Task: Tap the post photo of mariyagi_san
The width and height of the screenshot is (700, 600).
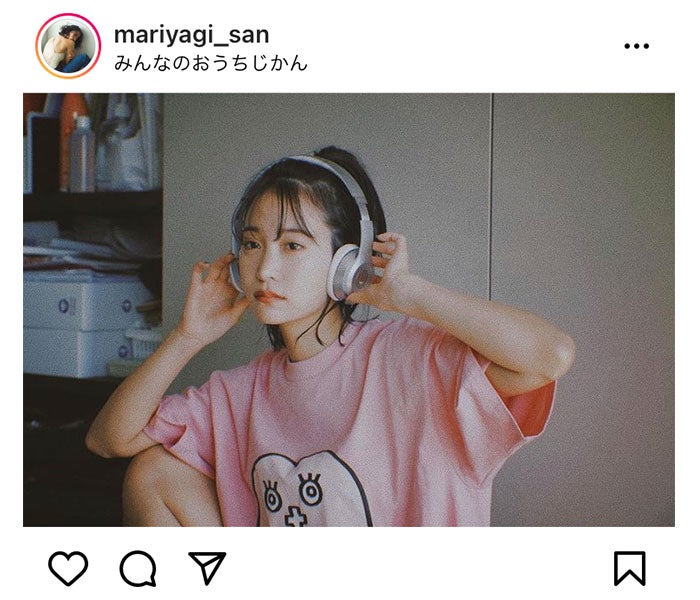Action: [348, 310]
